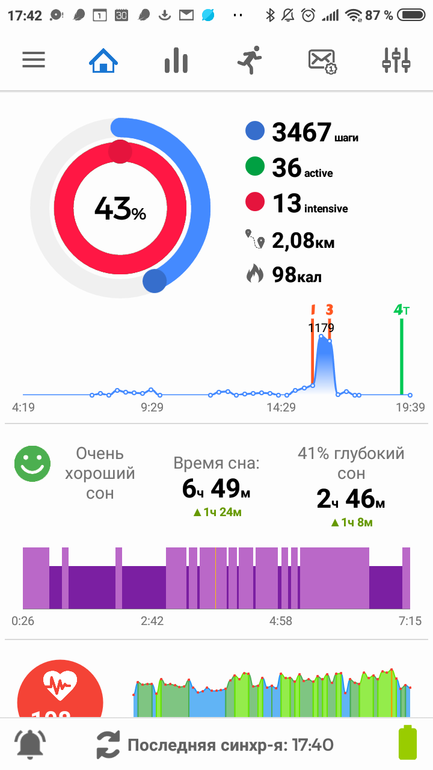Image resolution: width=433 pixels, height=770 pixels.
Task: Switch to the statistics bar chart tab
Action: [x=176, y=60]
